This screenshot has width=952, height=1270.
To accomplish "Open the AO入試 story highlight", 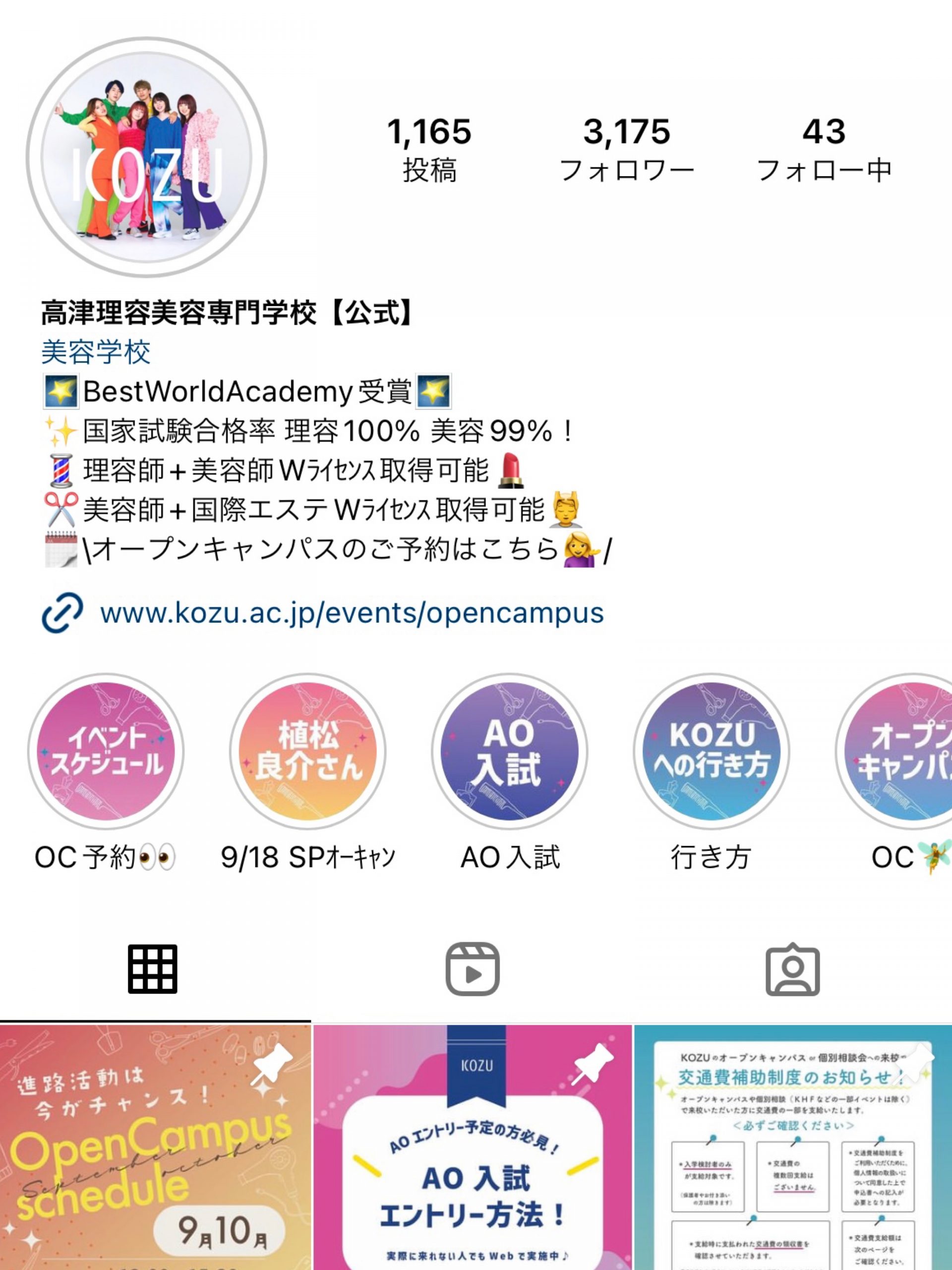I will click(x=510, y=752).
